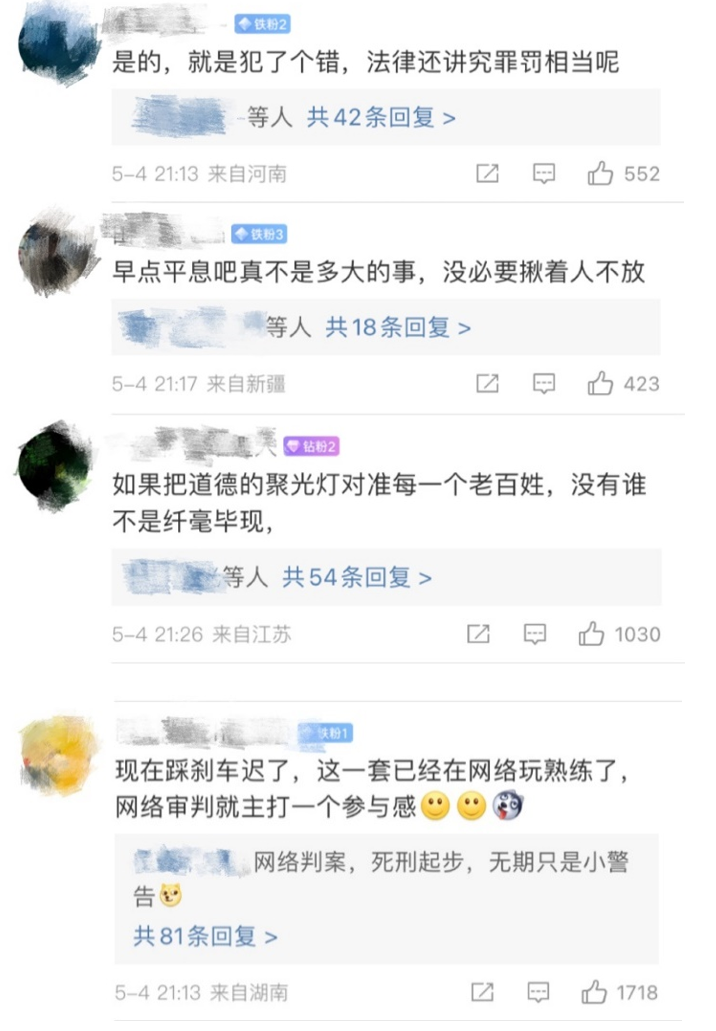Open avatar of the 铁粉3 commenter
Screen dimensions: 716x1031
pos(58,250)
